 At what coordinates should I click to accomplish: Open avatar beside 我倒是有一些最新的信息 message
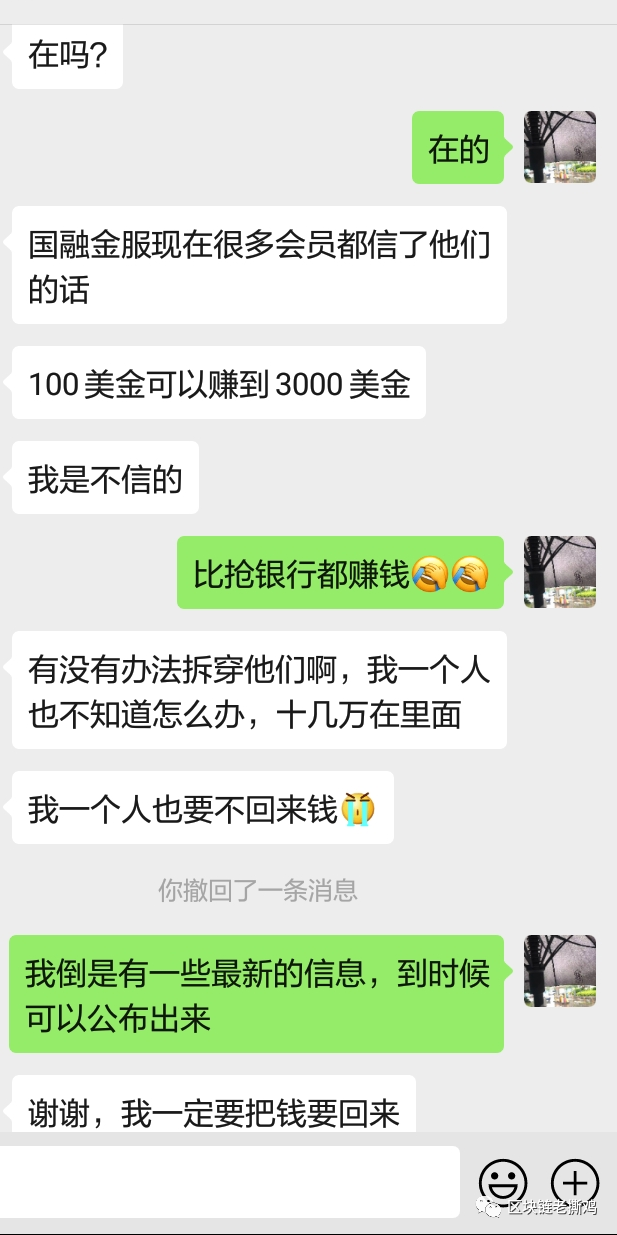click(x=560, y=971)
